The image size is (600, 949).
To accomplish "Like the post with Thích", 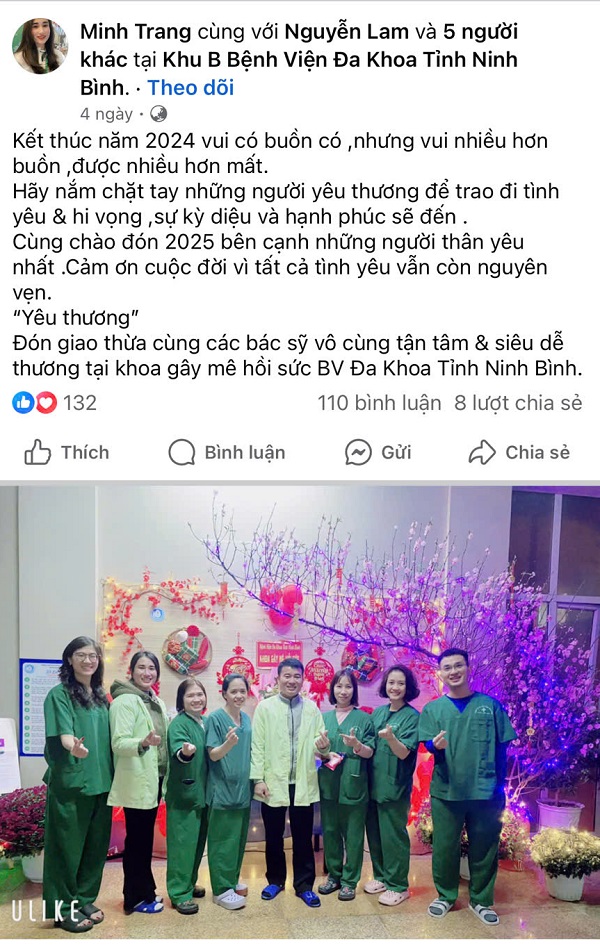I will point(67,452).
